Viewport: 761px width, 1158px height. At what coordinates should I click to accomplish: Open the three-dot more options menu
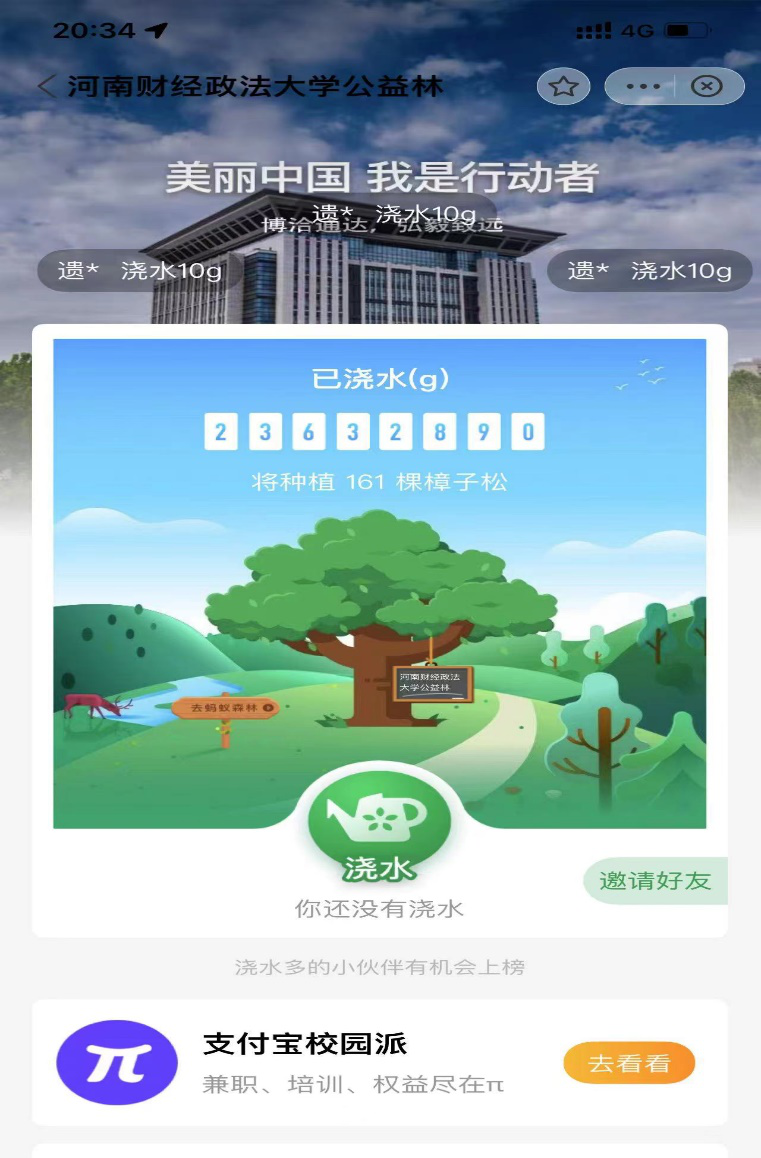[641, 86]
